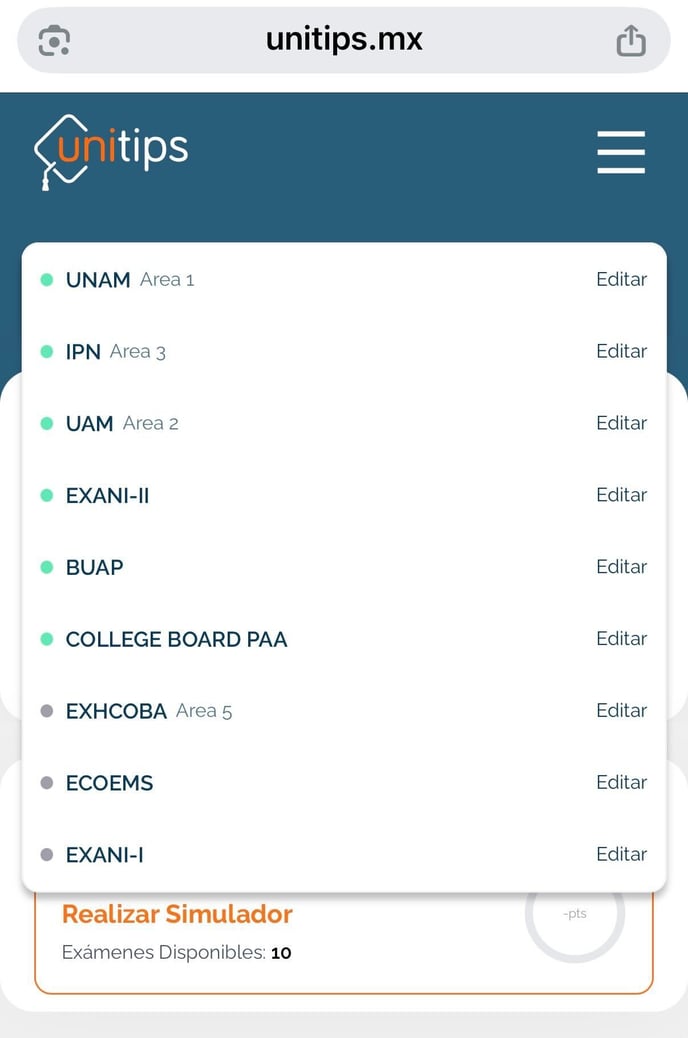
Task: Select the UNAM Area 1 exam
Action: [129, 280]
